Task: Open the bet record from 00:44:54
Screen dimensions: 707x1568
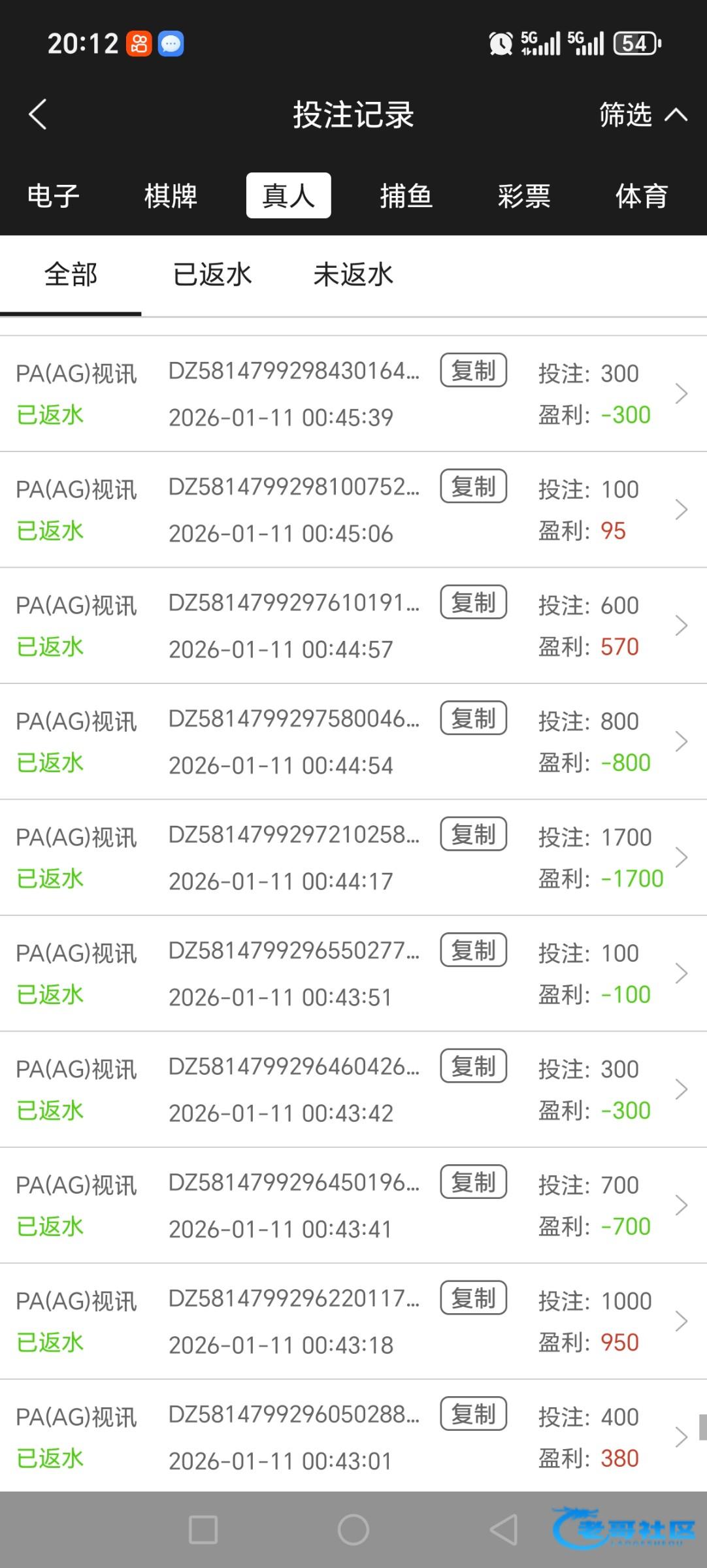Action: click(681, 742)
